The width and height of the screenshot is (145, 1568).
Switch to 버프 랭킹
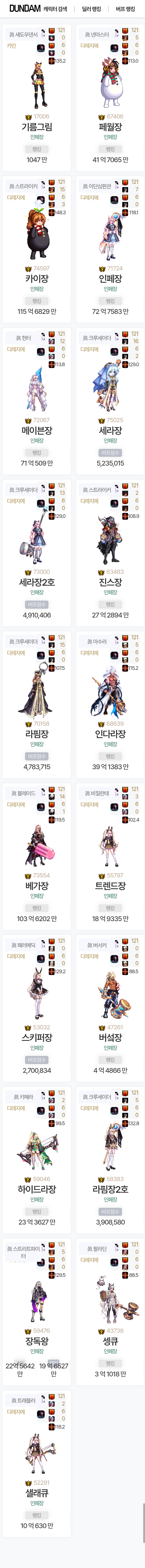(125, 9)
